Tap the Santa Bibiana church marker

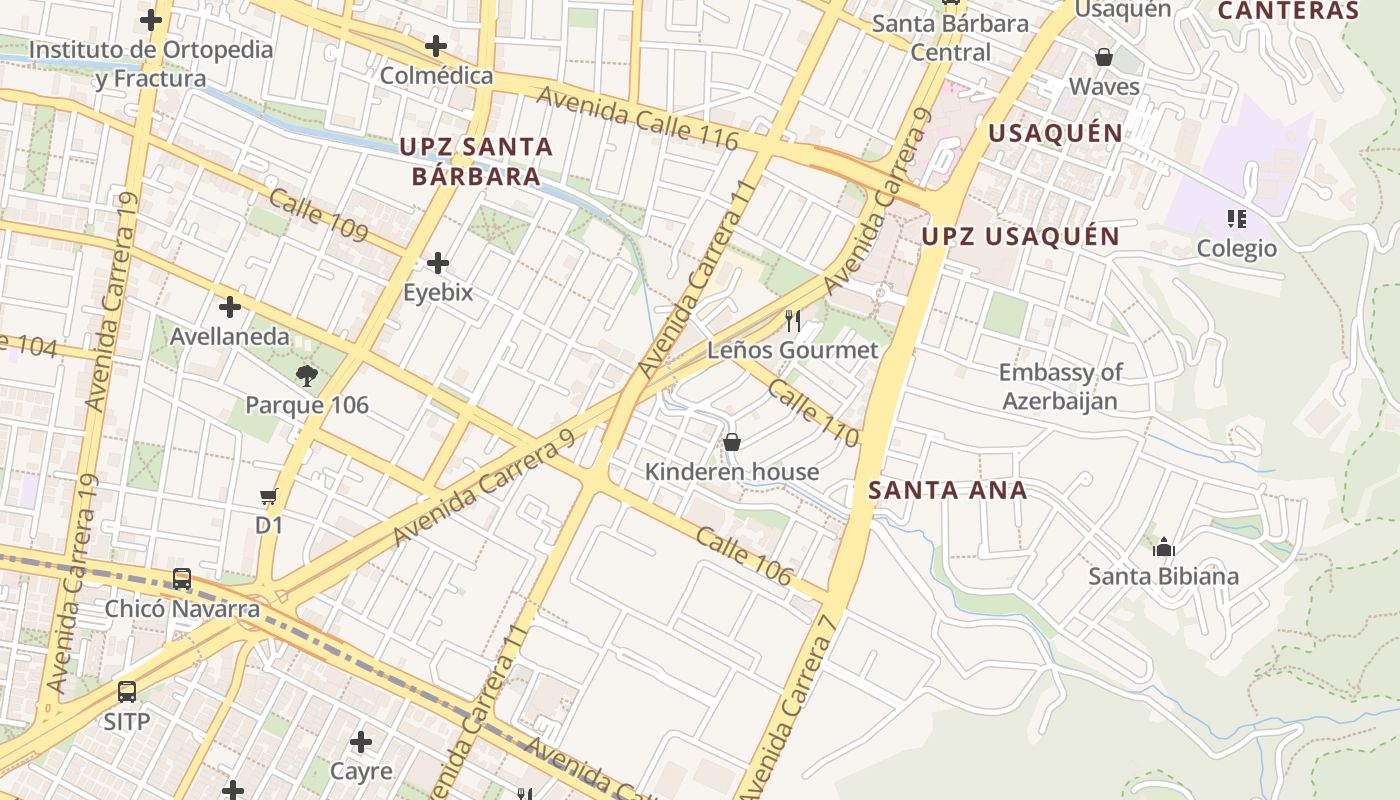[1163, 547]
